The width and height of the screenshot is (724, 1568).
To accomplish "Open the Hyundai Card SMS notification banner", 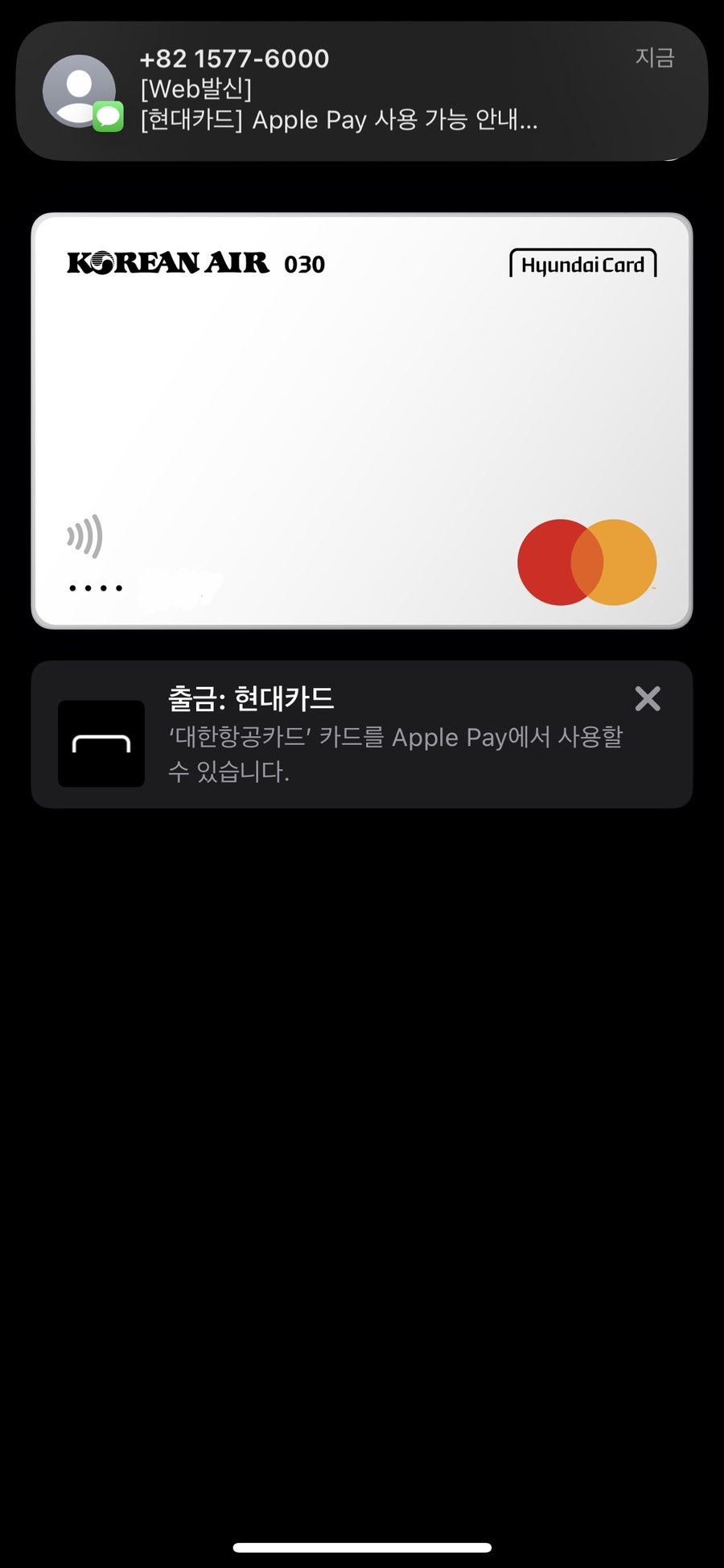I will click(361, 91).
